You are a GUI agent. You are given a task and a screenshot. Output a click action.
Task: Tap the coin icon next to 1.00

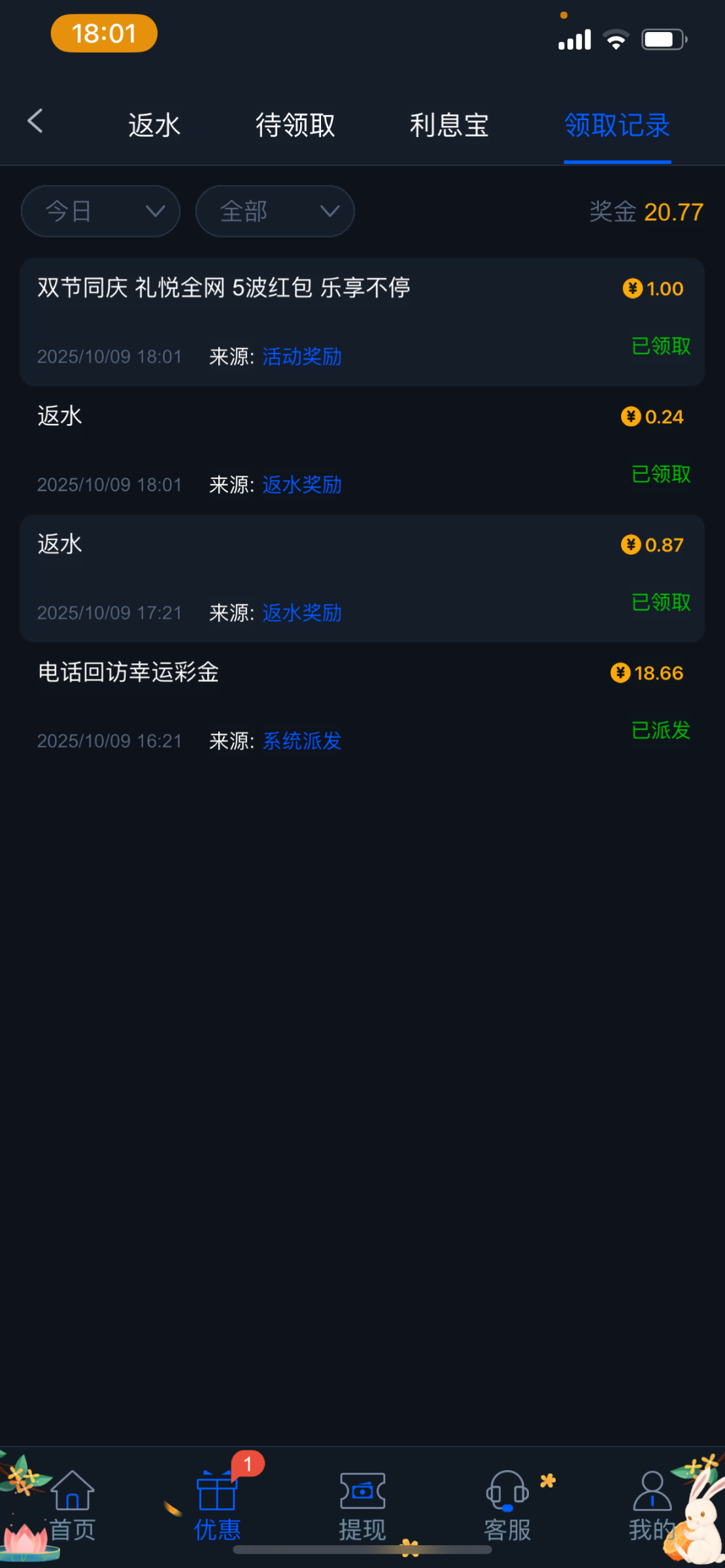632,288
